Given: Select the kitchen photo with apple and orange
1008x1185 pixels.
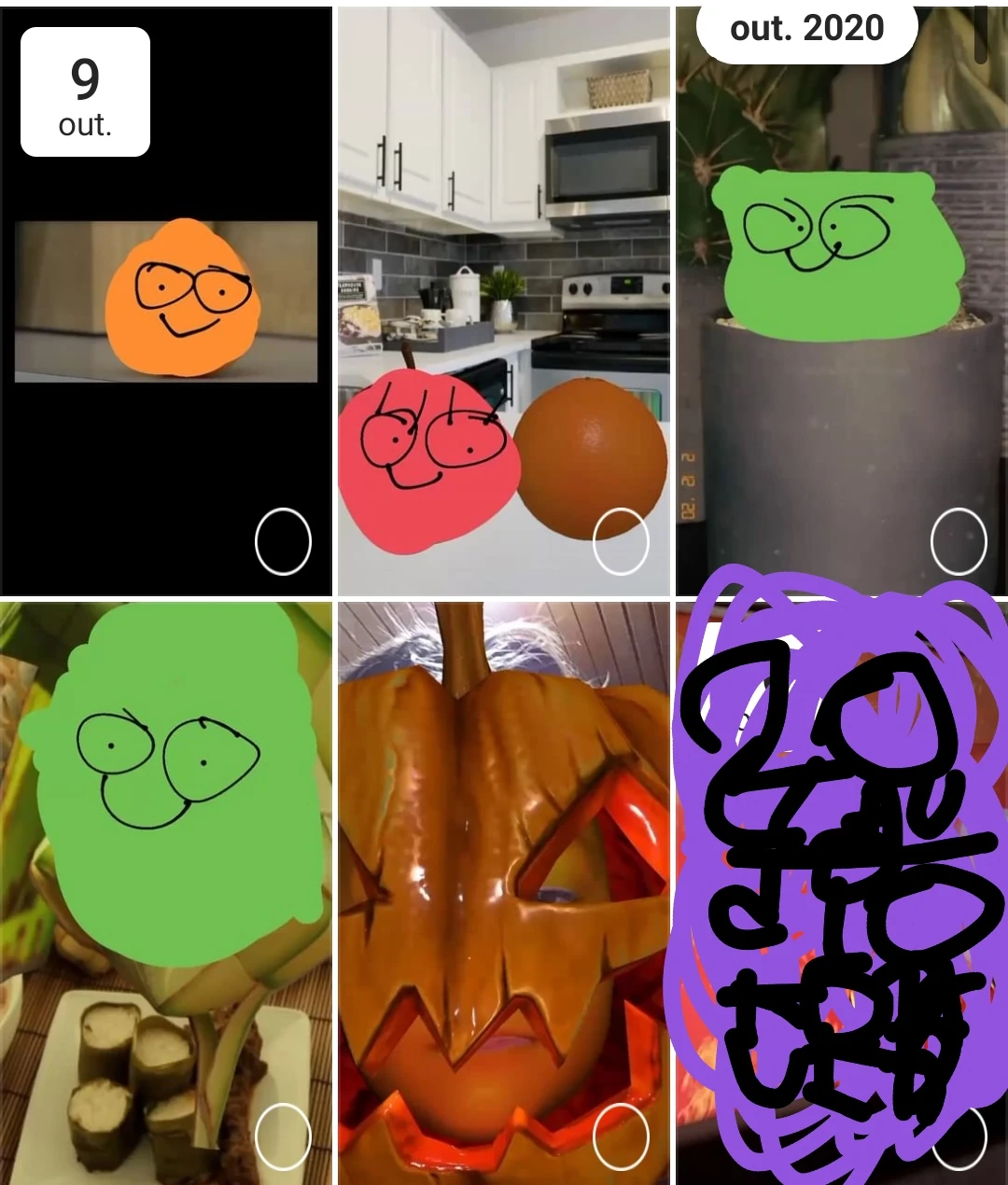Looking at the screenshot, I should pyautogui.click(x=621, y=541).
